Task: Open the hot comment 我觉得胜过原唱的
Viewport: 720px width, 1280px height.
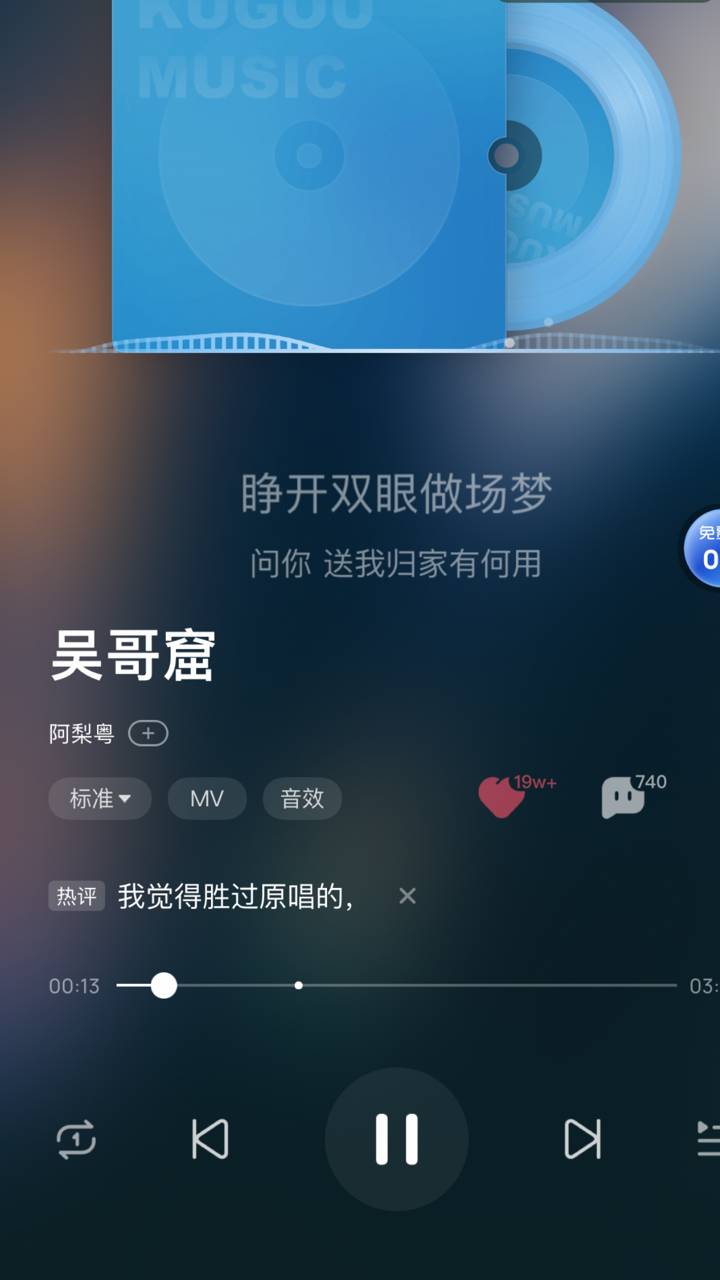Action: coord(236,896)
